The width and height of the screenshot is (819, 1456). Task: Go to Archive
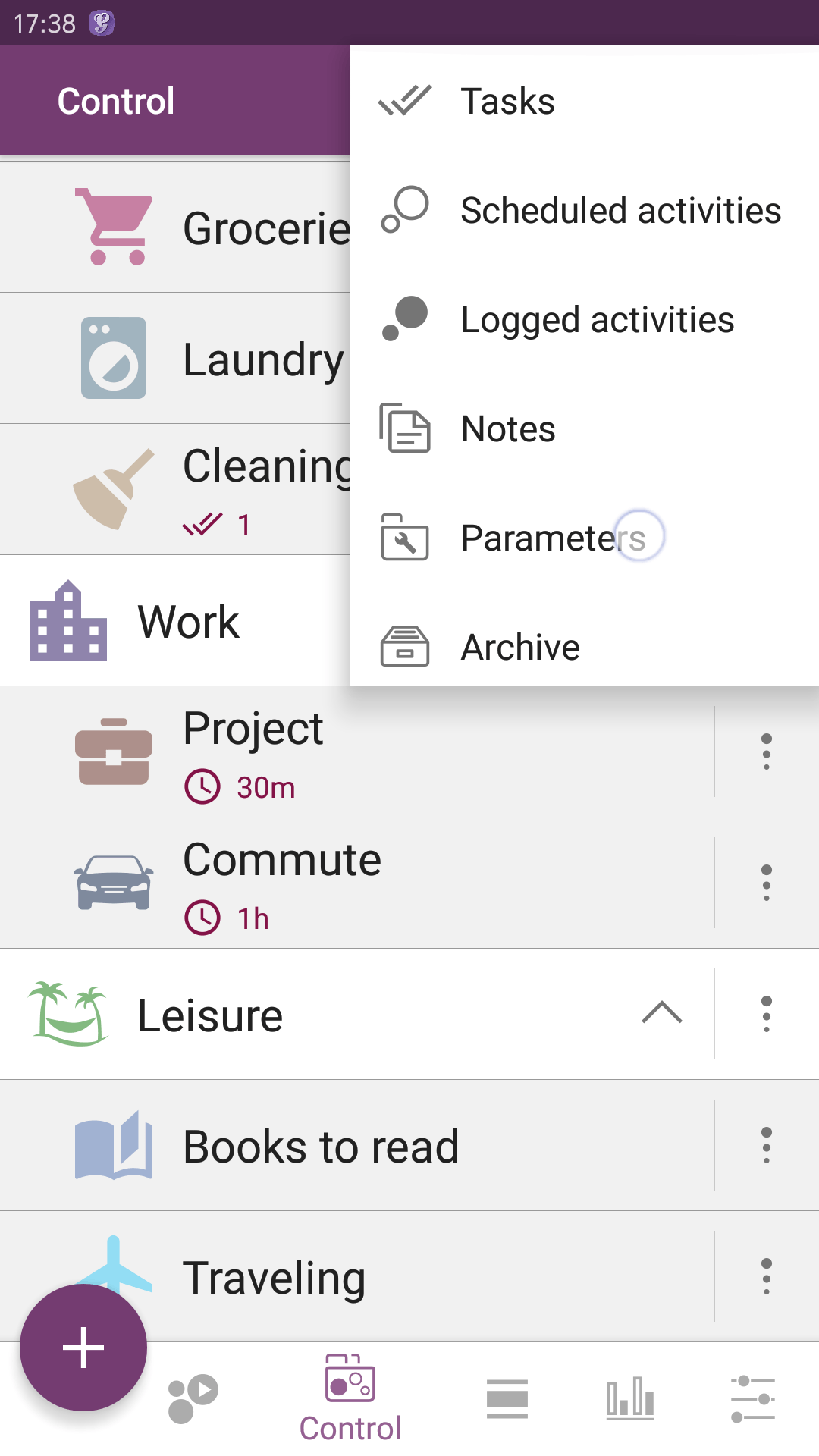520,648
